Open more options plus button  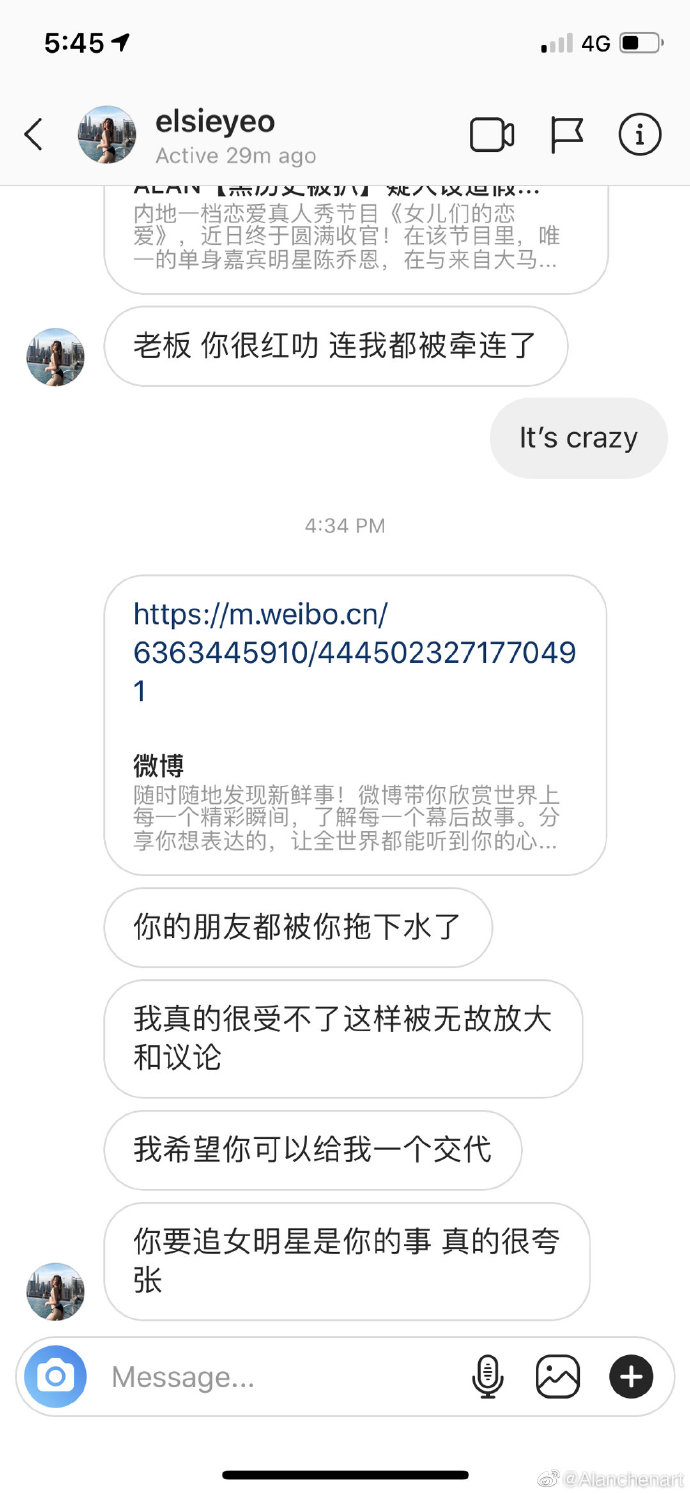pyautogui.click(x=631, y=1377)
